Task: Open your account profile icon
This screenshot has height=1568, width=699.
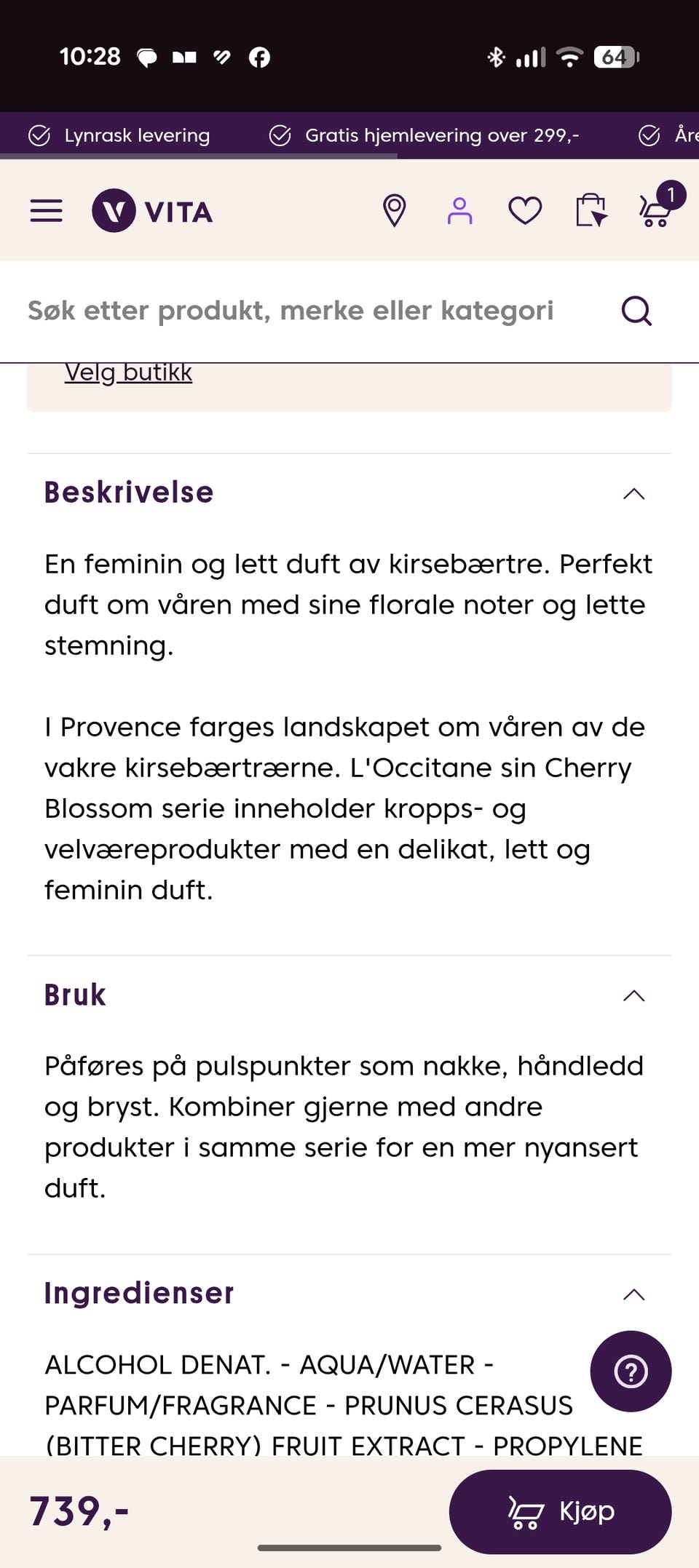Action: [x=459, y=210]
